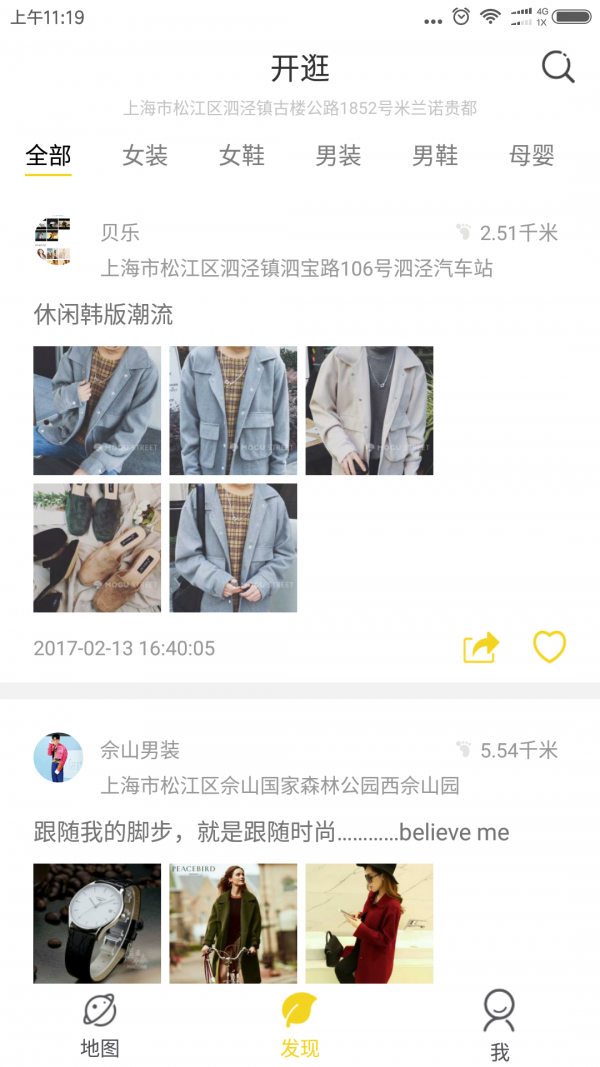Go to the 男鞋 tab
The width and height of the screenshot is (600, 1067).
435,156
